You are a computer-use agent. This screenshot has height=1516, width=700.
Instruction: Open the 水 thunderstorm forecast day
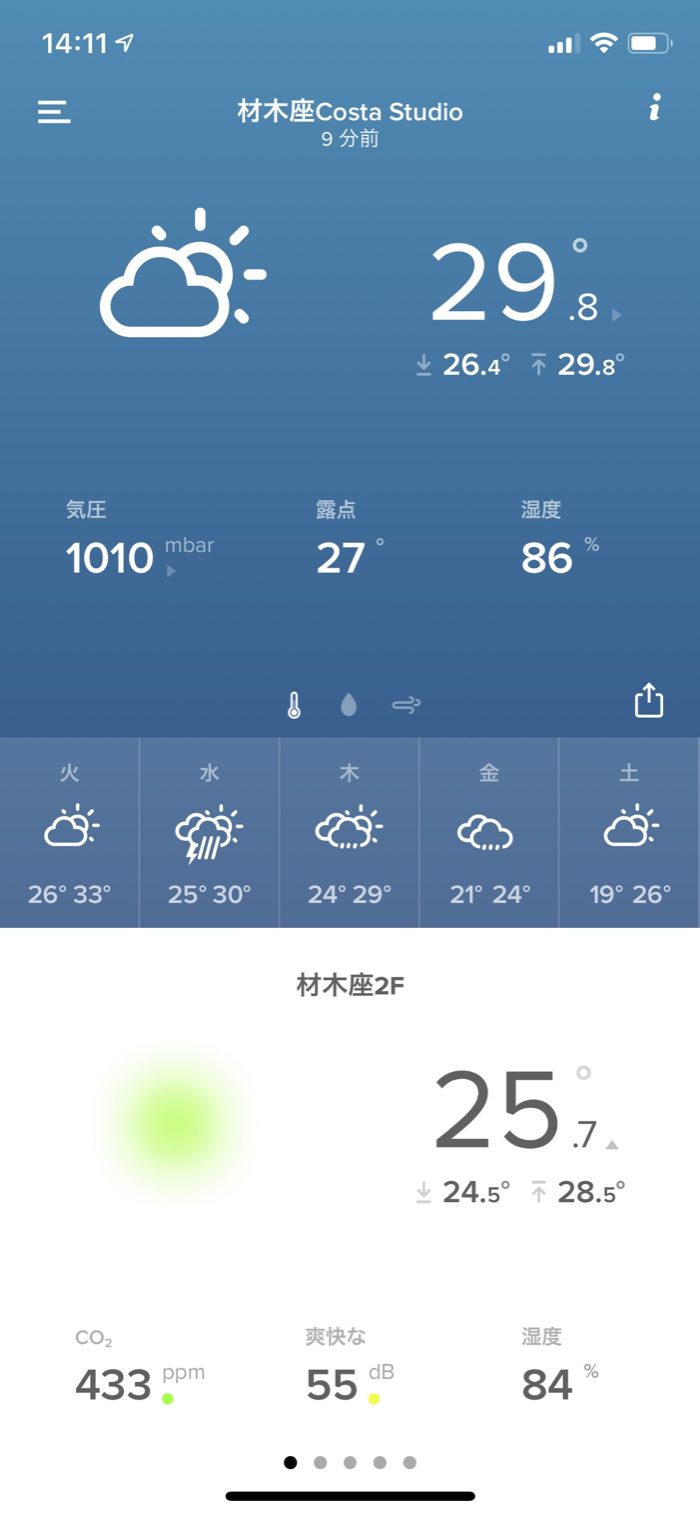(209, 832)
